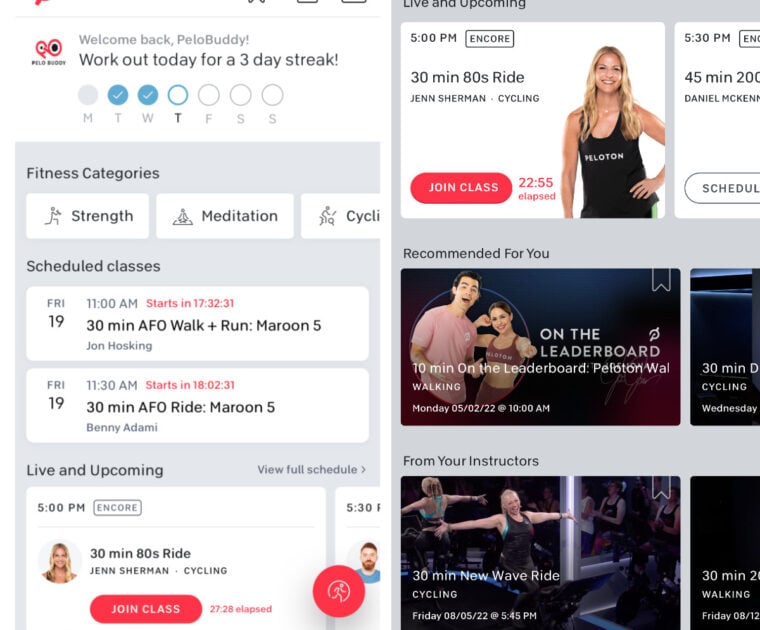Open the Strength fitness category
Image resolution: width=760 pixels, height=630 pixels.
click(88, 216)
